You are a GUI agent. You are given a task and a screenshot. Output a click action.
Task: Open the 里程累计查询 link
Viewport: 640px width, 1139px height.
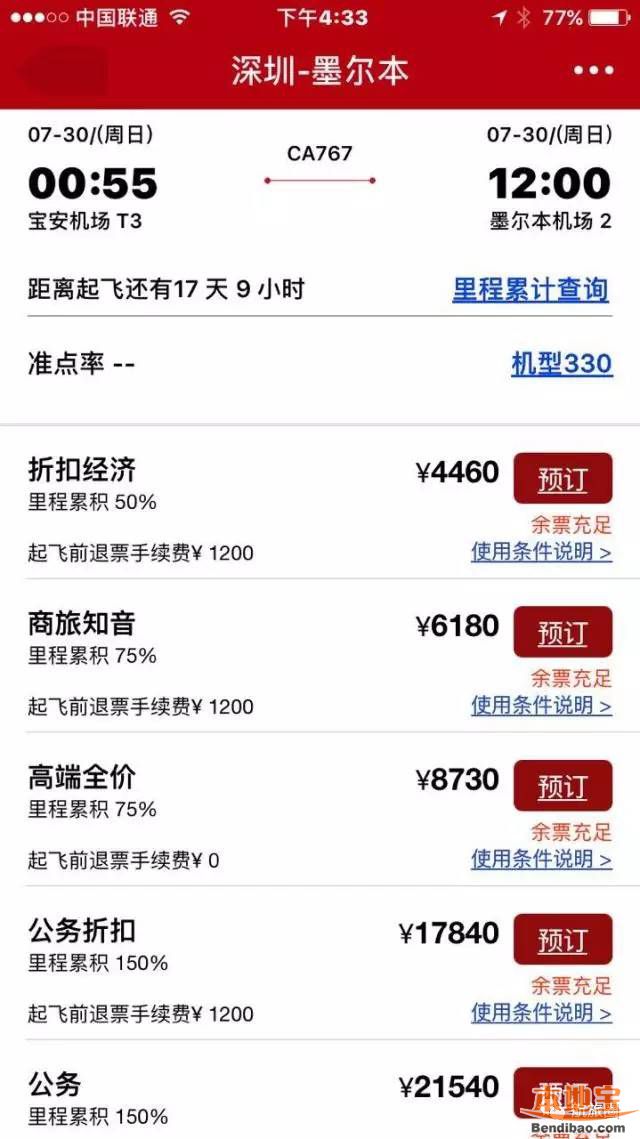pyautogui.click(x=530, y=290)
